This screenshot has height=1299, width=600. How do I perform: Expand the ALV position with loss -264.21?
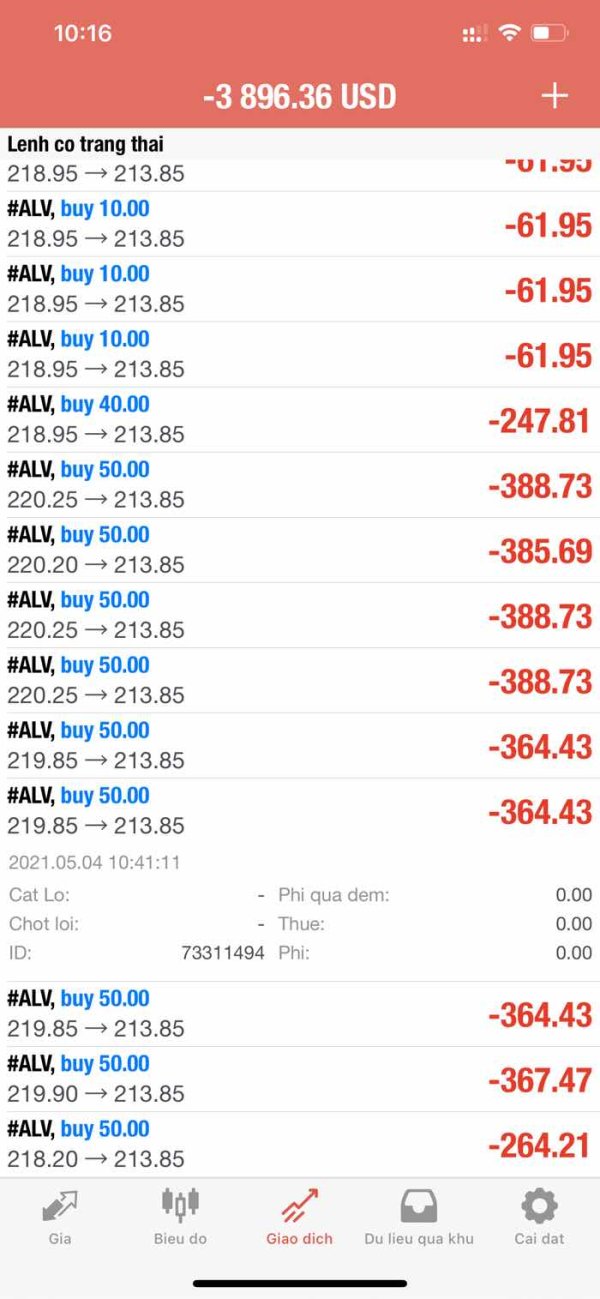coord(300,1144)
